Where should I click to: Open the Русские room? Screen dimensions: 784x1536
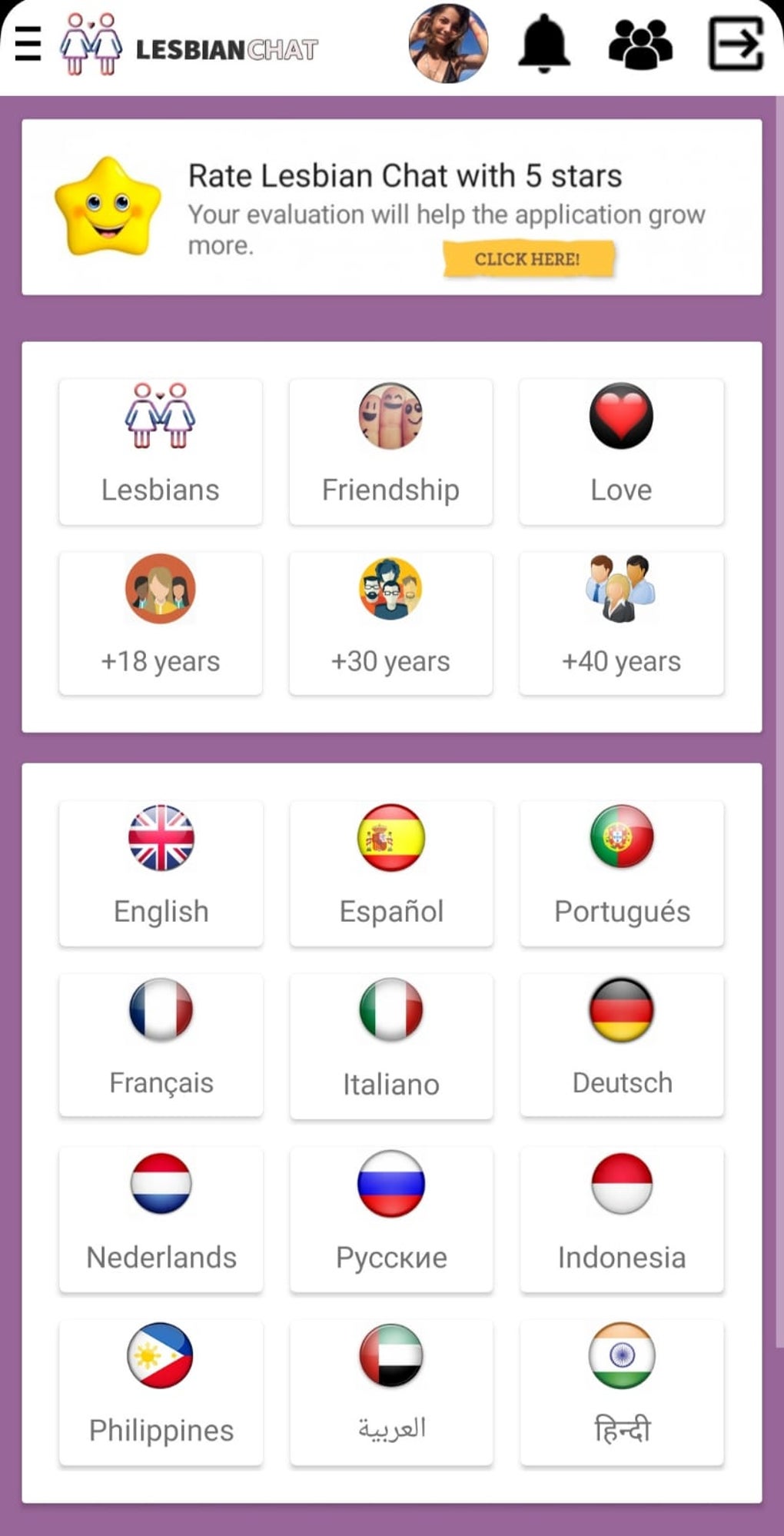391,1219
